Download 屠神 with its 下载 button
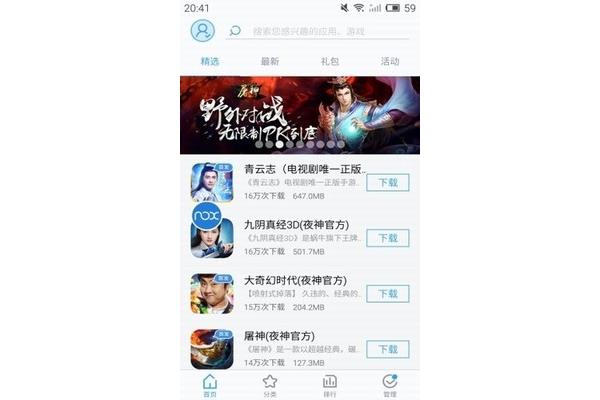This screenshot has width=600, height=400. pyautogui.click(x=388, y=349)
